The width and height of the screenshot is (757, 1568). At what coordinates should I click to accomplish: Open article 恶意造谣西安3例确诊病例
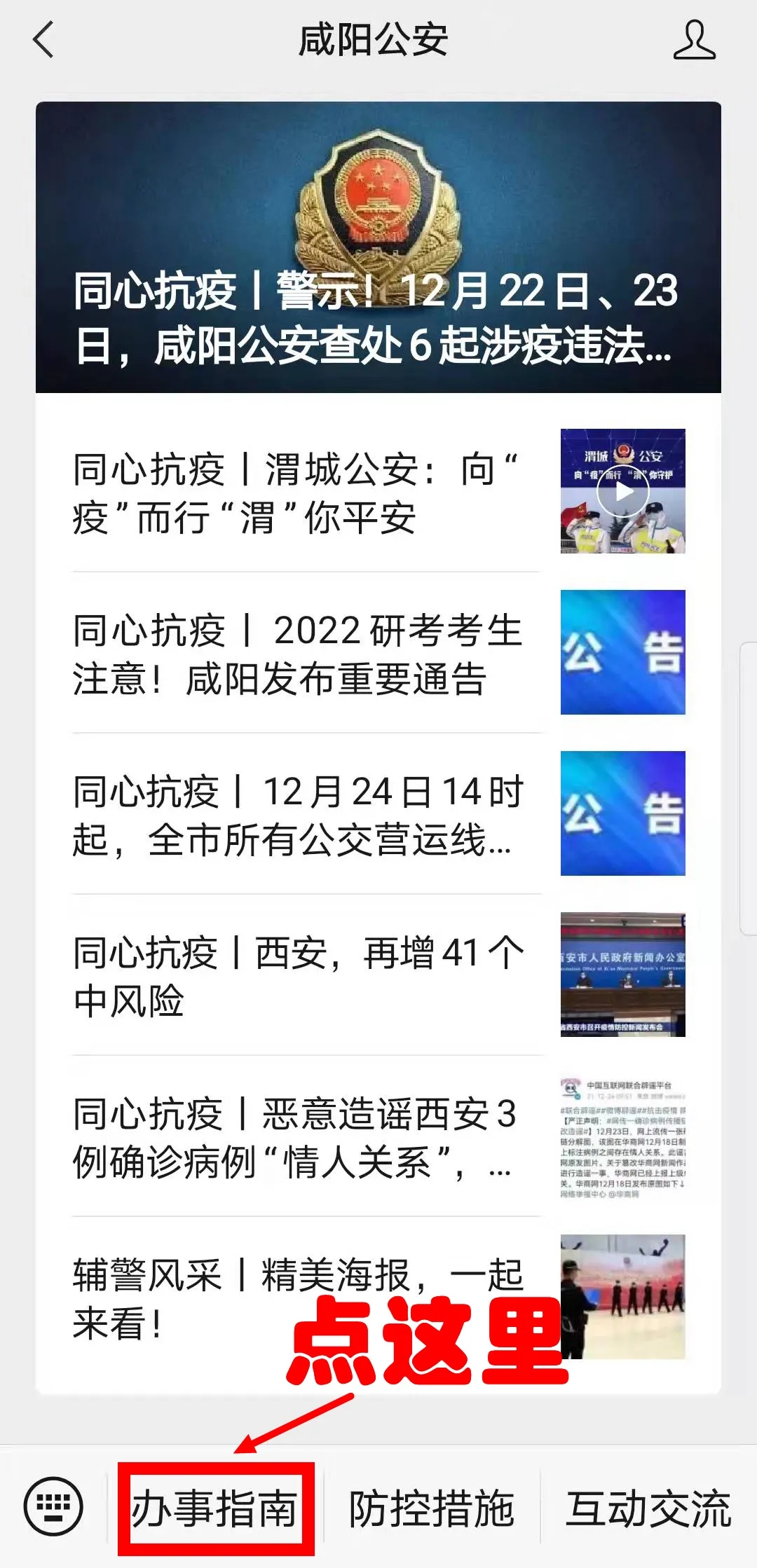point(294,1135)
